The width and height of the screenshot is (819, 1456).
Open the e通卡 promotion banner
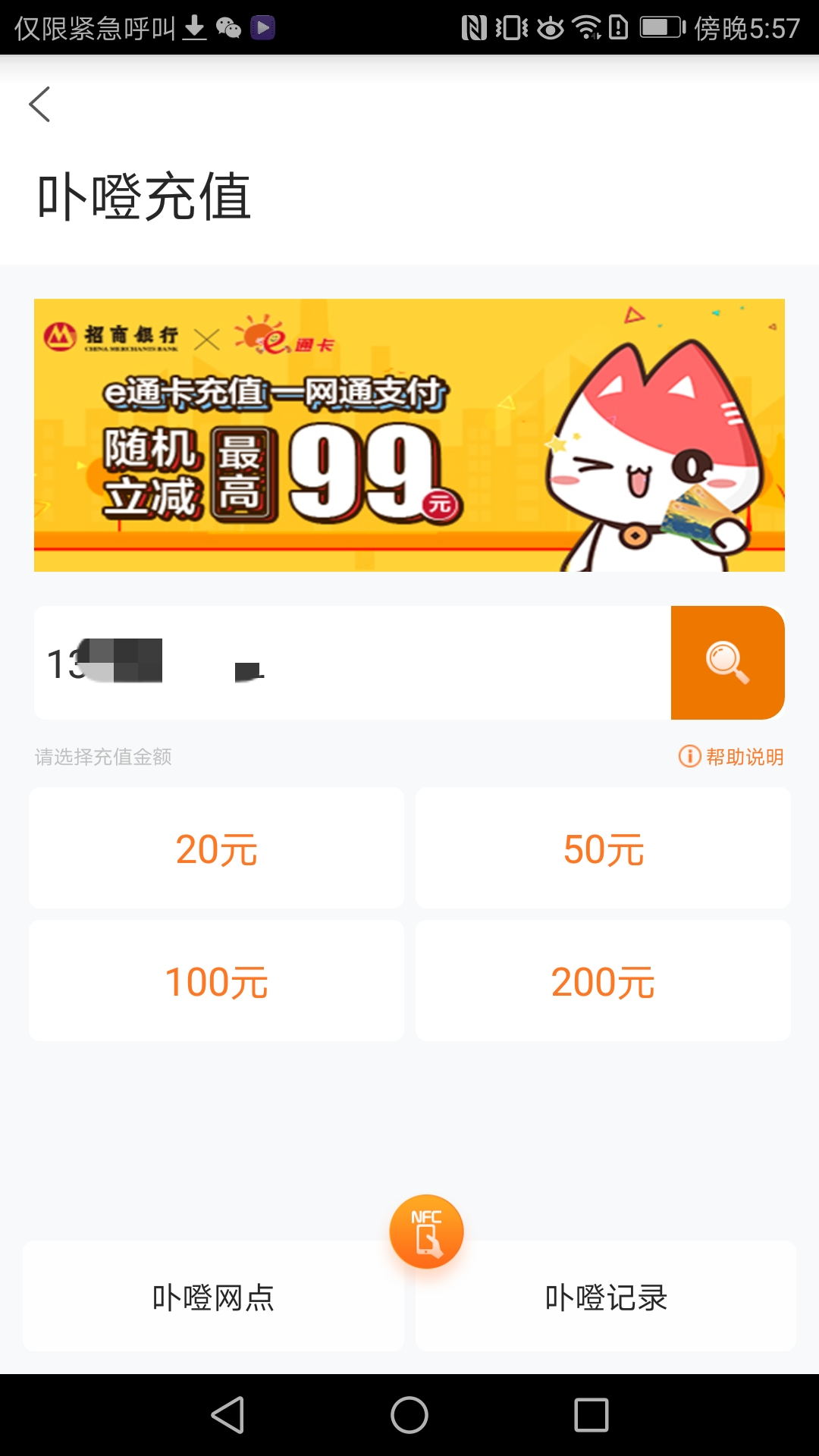[x=409, y=435]
